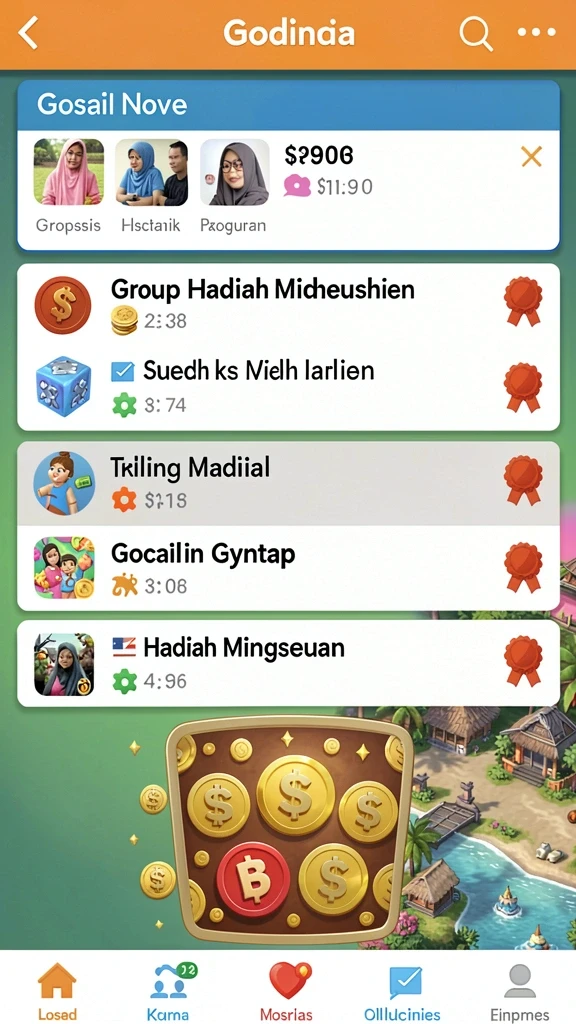Tick the checkbox beside Suedh ks Mielh
The height and width of the screenshot is (1024, 576).
[123, 371]
